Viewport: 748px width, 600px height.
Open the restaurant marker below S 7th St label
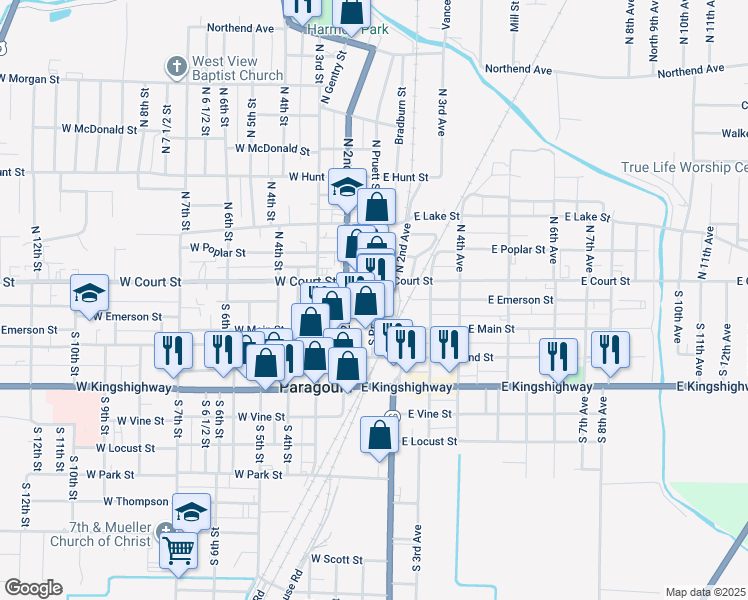coord(173,350)
